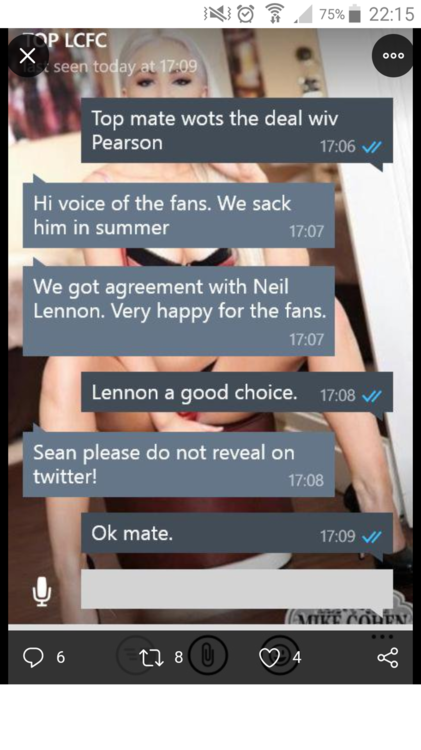Image resolution: width=421 pixels, height=750 pixels.
Task: Like this tweet with the heart
Action: [x=269, y=658]
